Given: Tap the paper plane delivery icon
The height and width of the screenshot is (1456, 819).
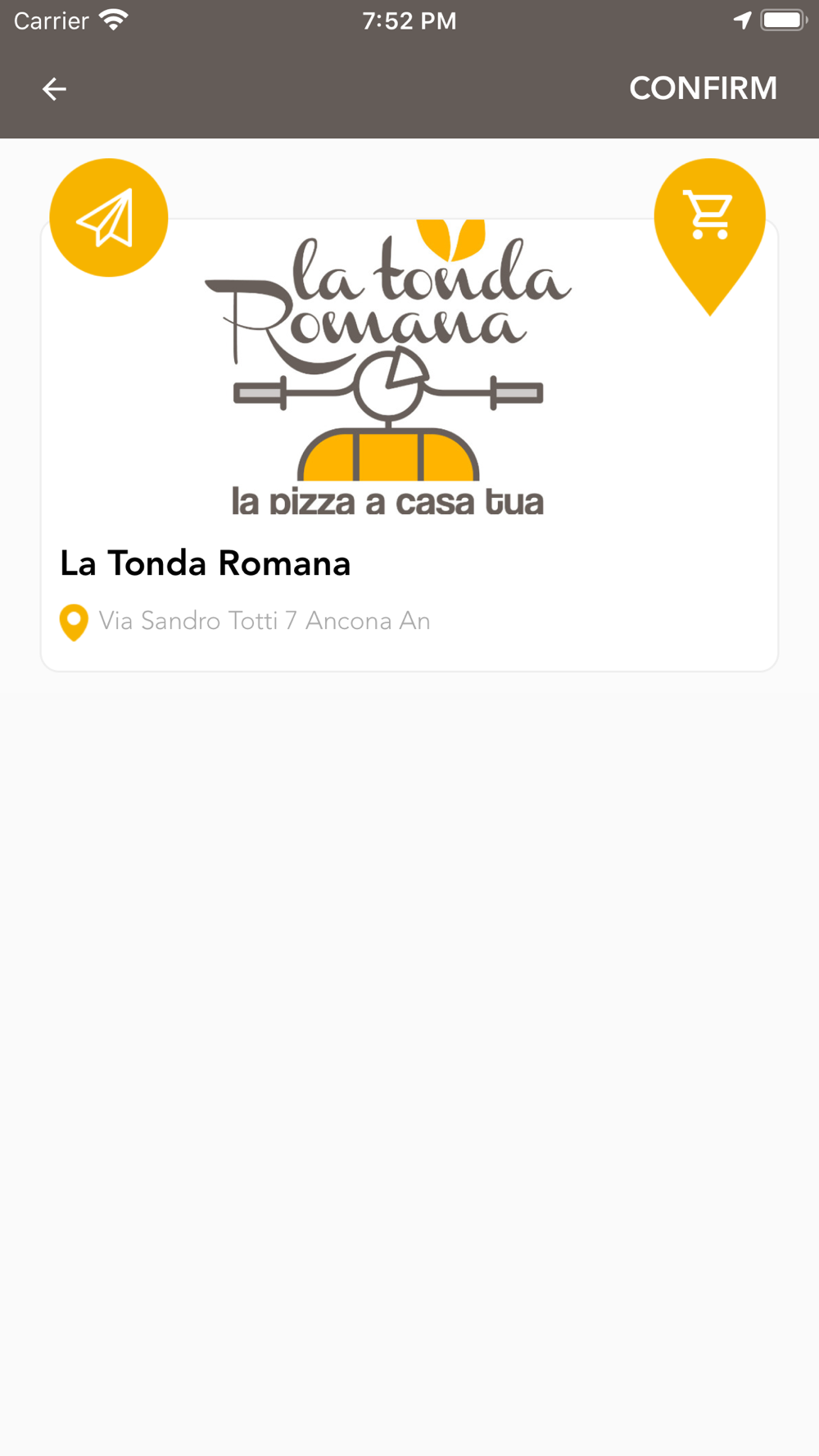Looking at the screenshot, I should [108, 218].
